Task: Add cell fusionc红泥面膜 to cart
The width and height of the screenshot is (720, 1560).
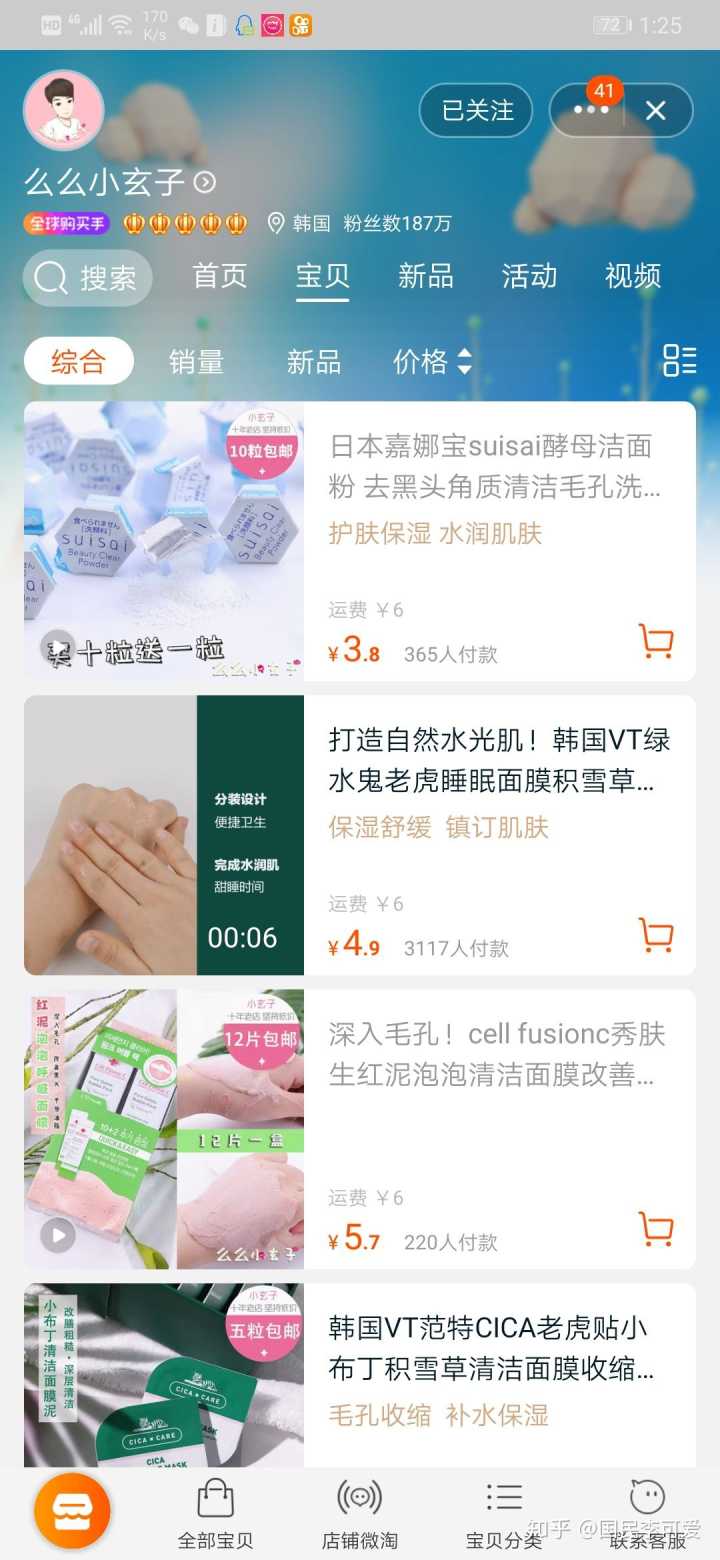Action: tap(656, 1230)
